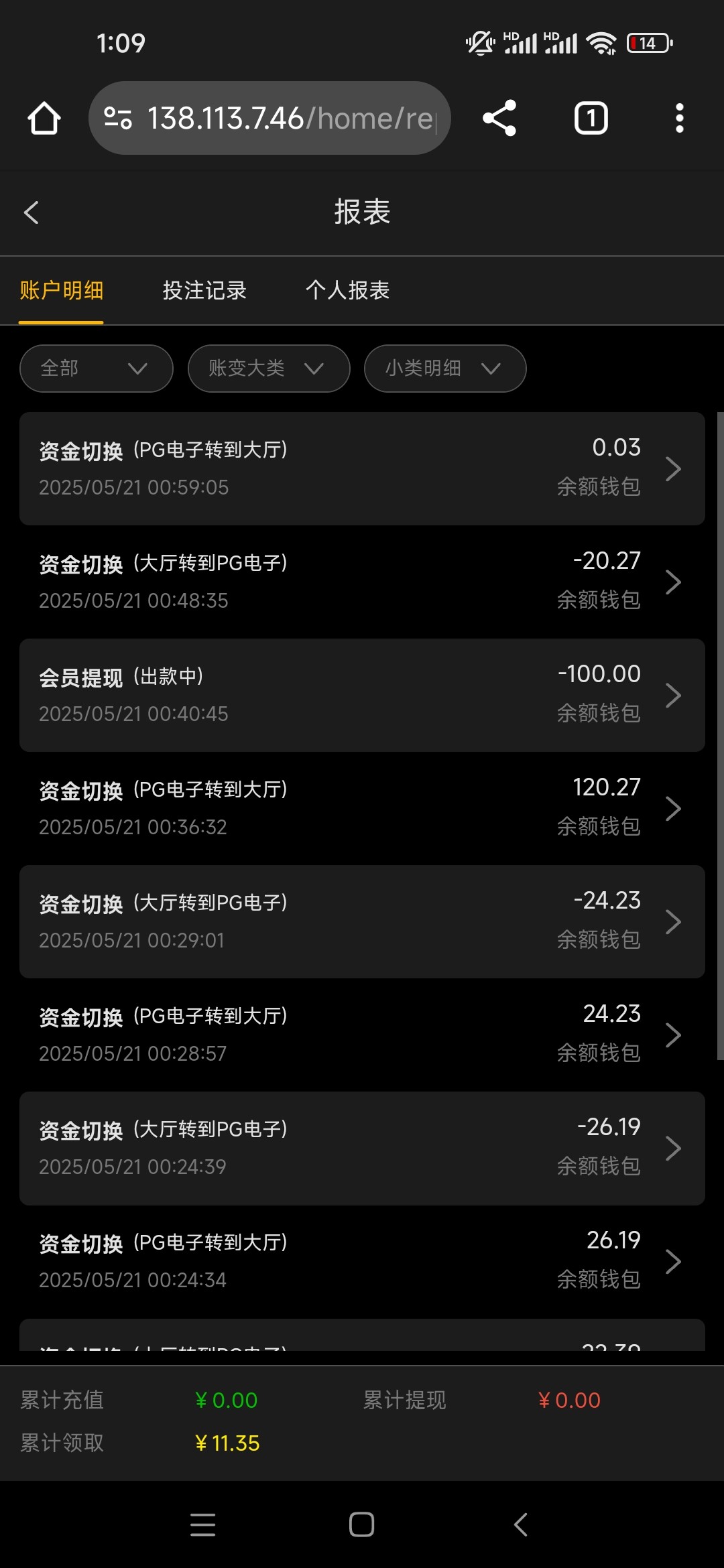The width and height of the screenshot is (724, 1568).
Task: Open the browser tab switcher
Action: 591,118
